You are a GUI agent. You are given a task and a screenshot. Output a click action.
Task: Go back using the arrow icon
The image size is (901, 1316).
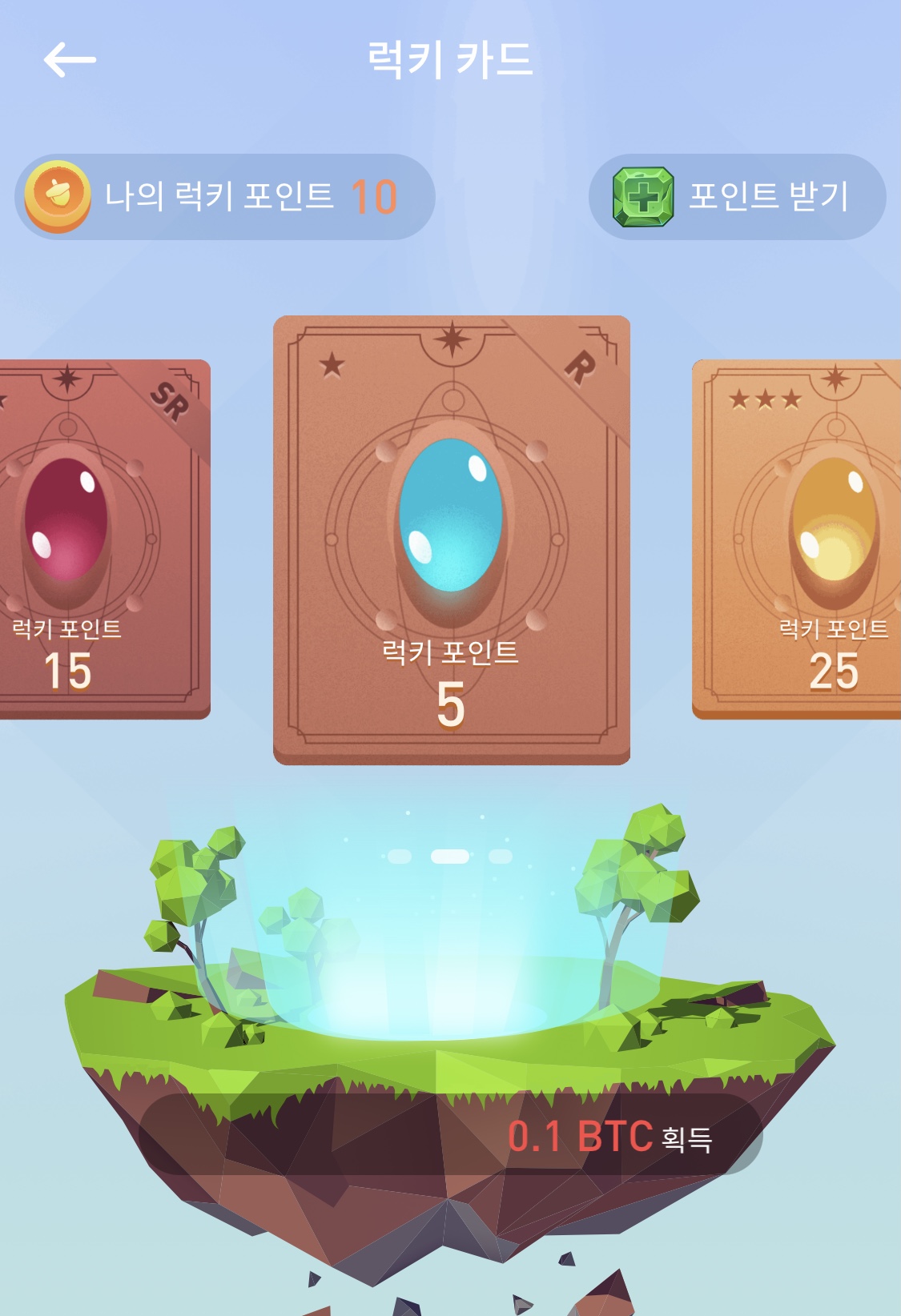(x=70, y=60)
